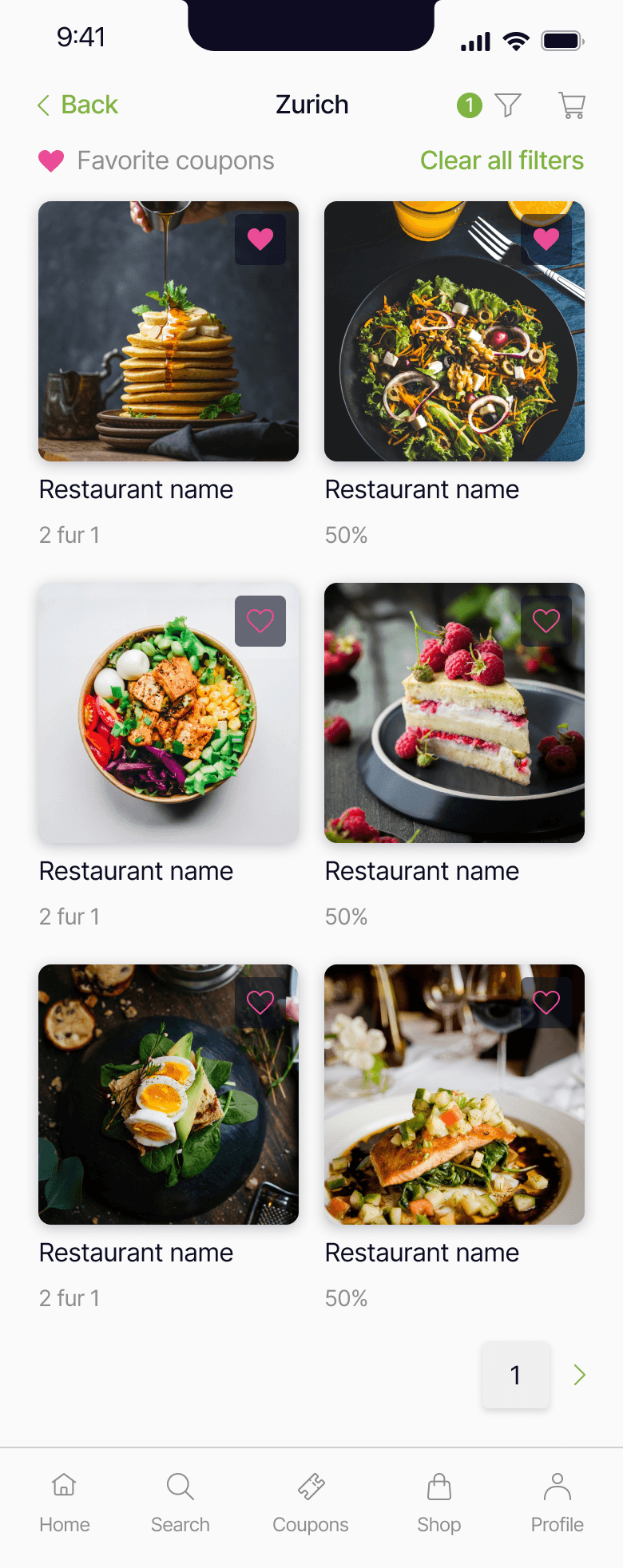Viewport: 623px width, 1568px height.
Task: Go to next page with right arrow
Action: point(578,1374)
